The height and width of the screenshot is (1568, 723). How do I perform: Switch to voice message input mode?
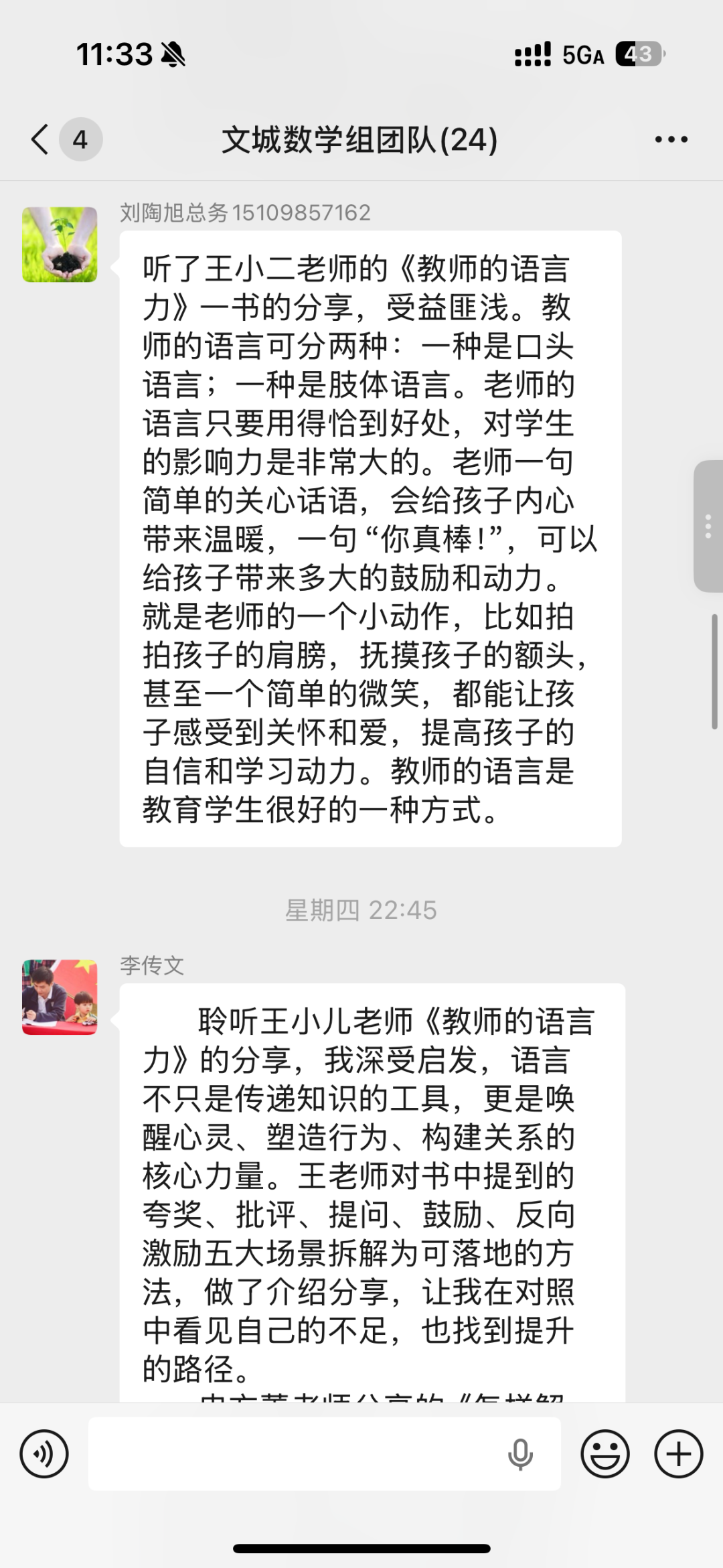(44, 1454)
